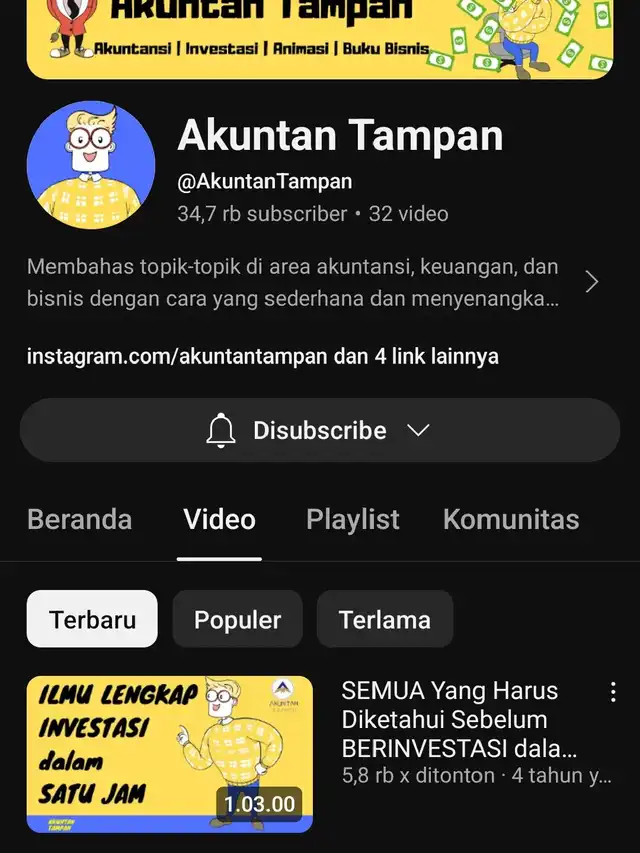
Task: Open the Komunitas tab
Action: [510, 520]
